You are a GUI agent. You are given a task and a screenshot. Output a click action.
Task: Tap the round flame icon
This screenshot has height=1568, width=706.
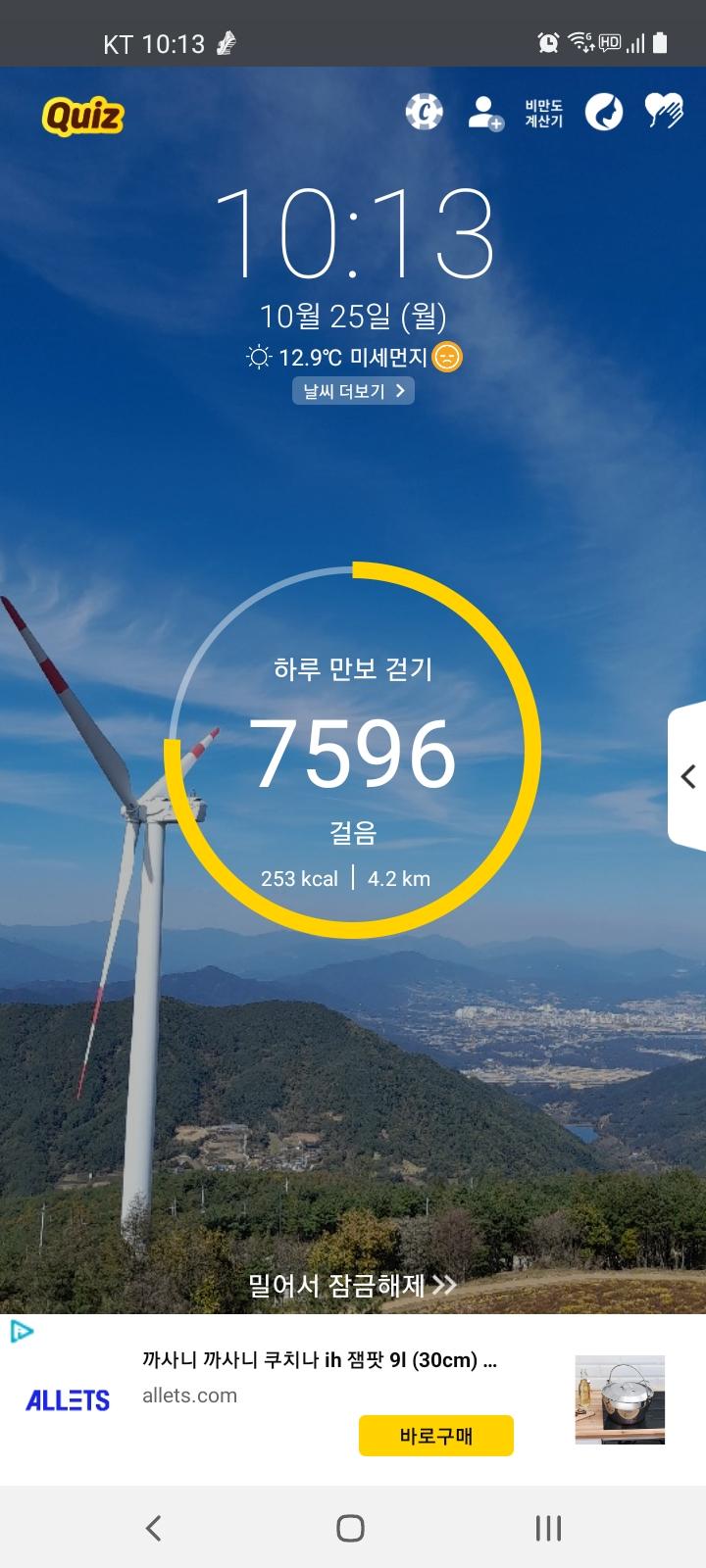pos(604,113)
